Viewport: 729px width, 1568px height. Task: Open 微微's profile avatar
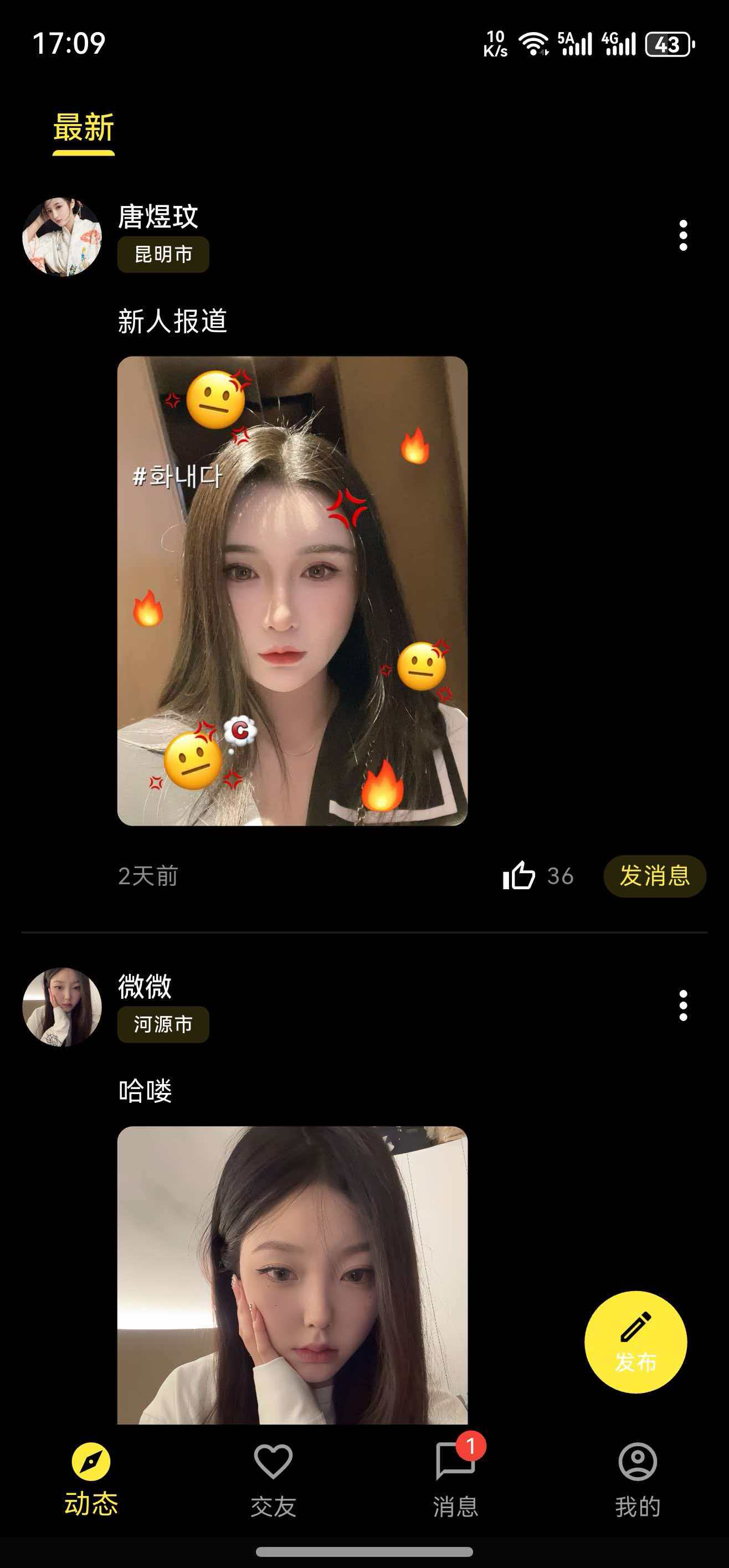[x=62, y=1007]
